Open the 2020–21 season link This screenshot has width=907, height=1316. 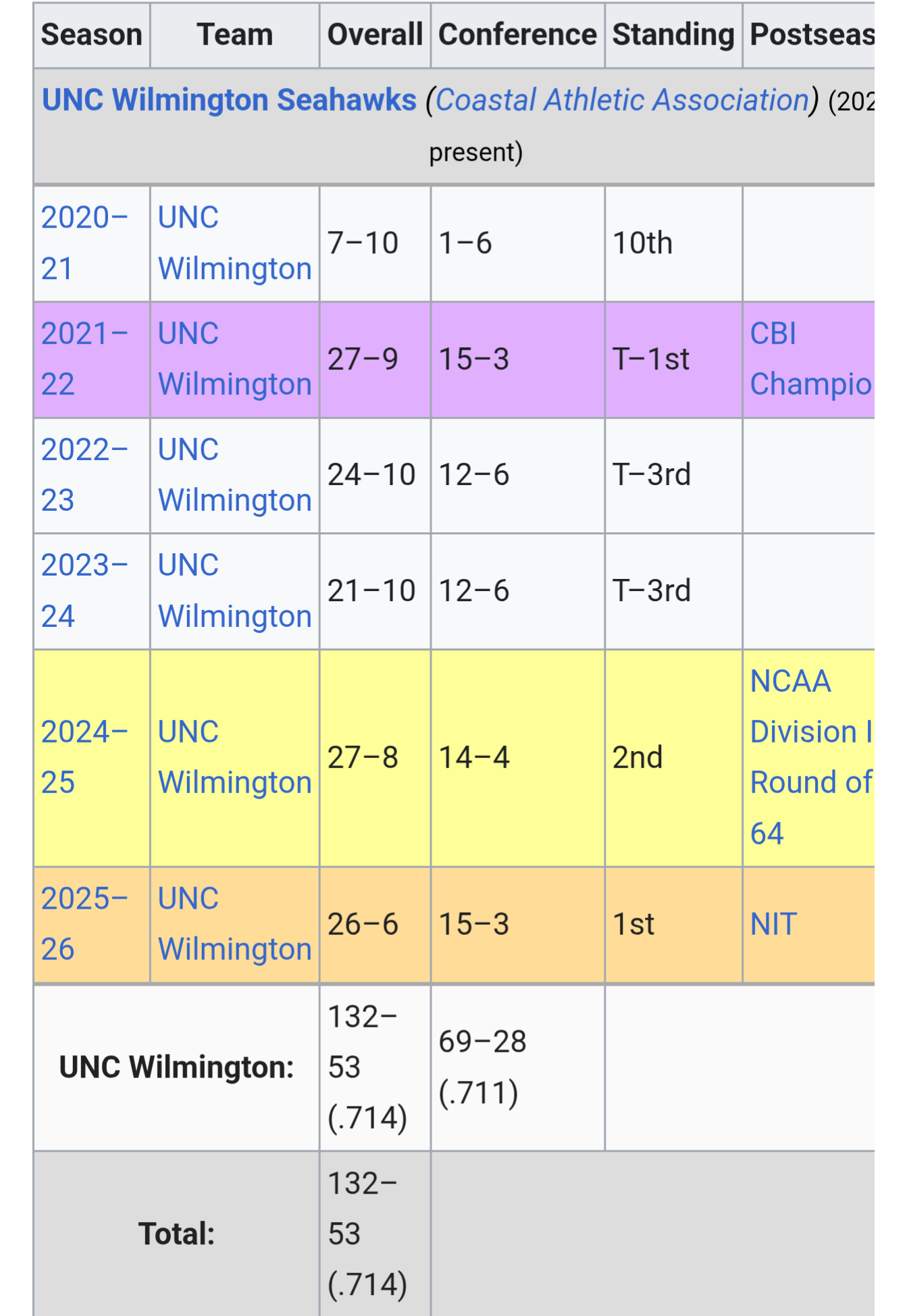click(84, 218)
